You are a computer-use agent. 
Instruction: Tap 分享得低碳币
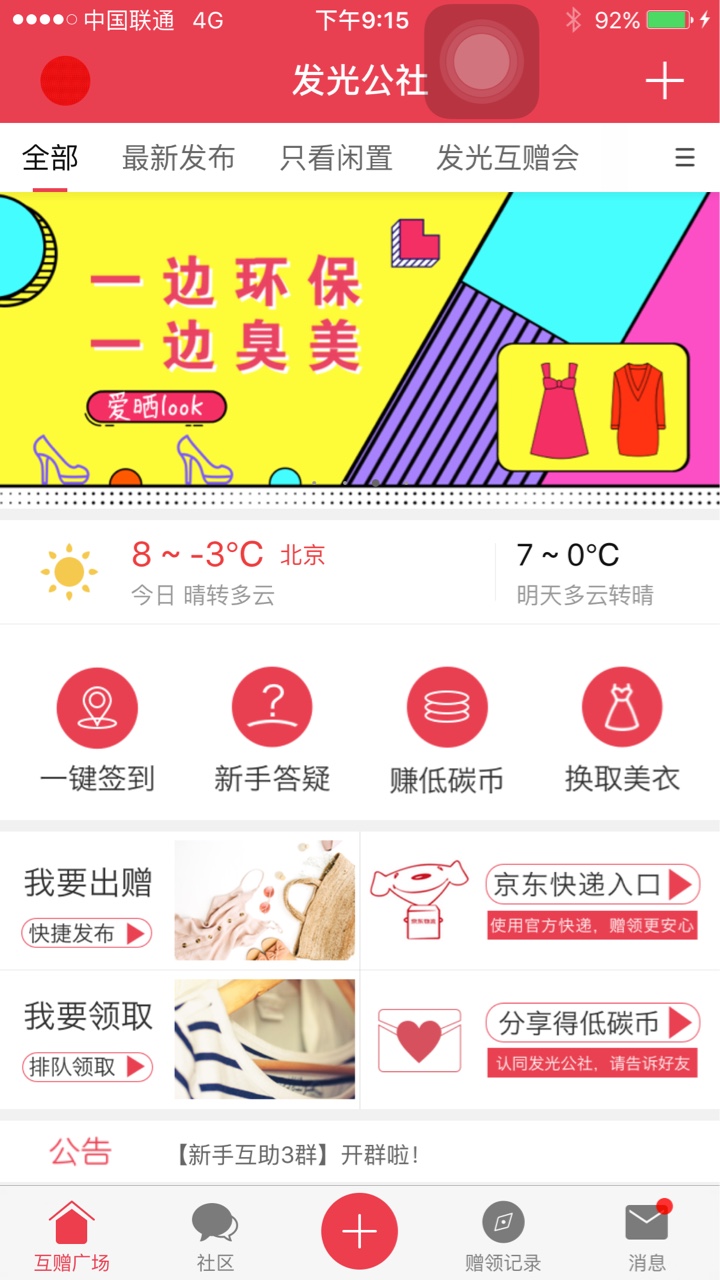click(x=593, y=1023)
